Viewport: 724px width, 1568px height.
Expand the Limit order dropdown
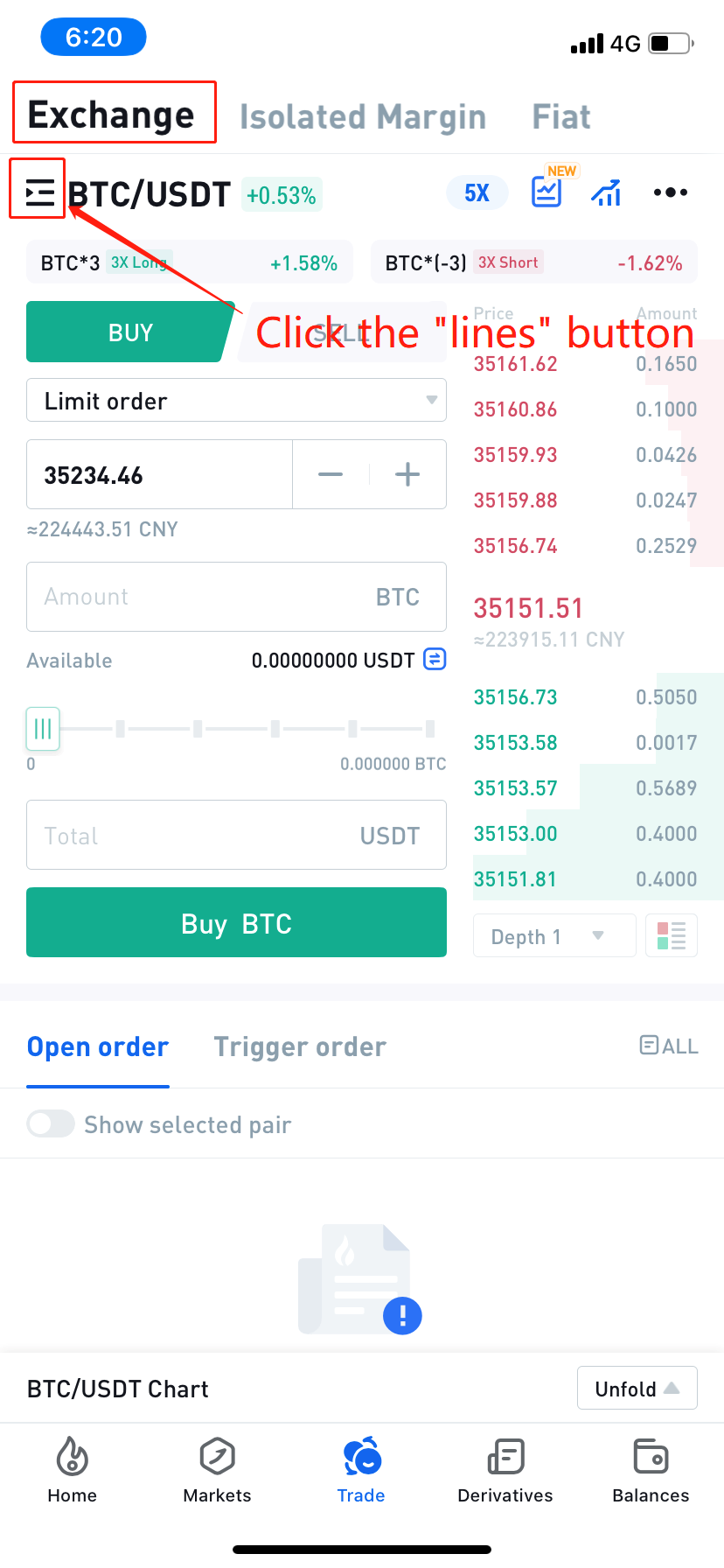237,401
